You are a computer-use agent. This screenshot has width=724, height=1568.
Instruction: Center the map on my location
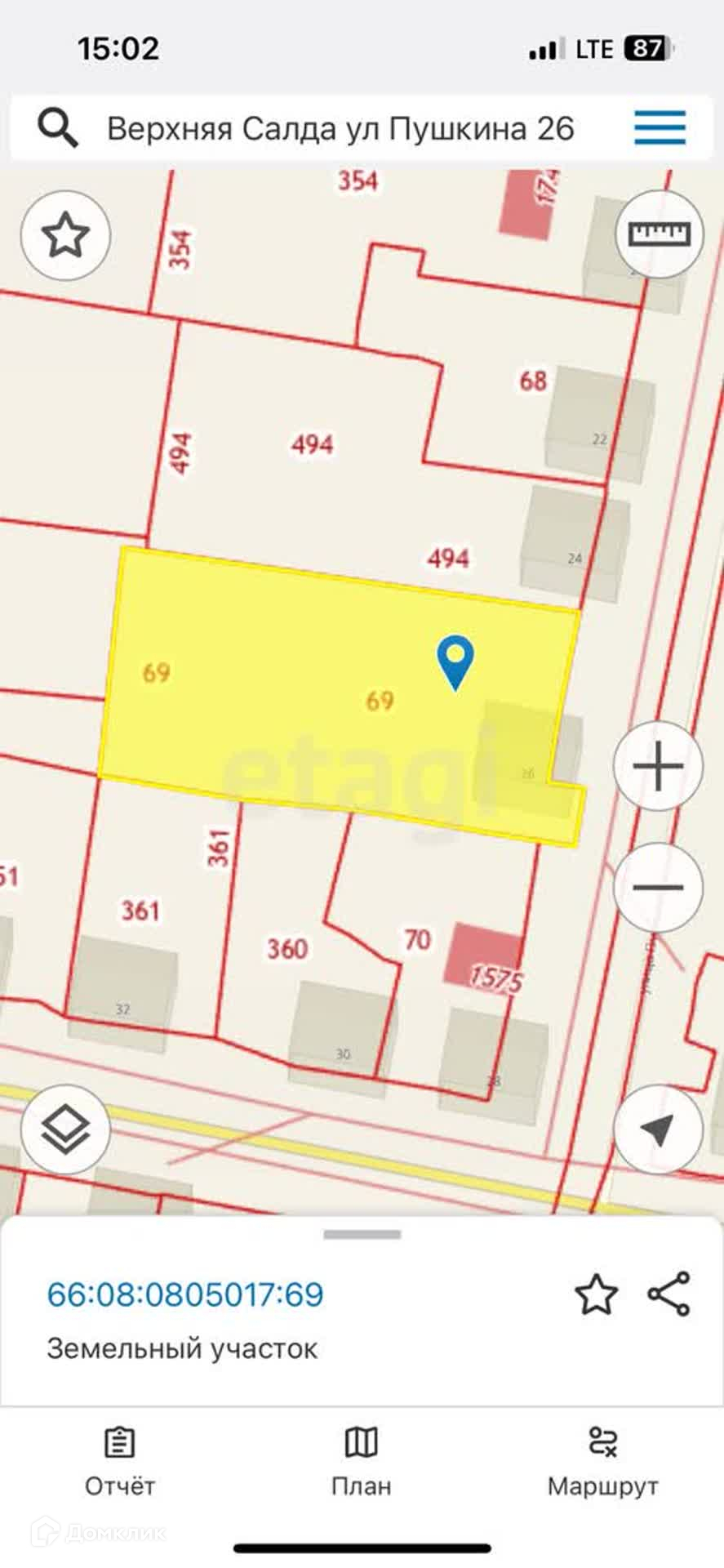coord(658,1129)
